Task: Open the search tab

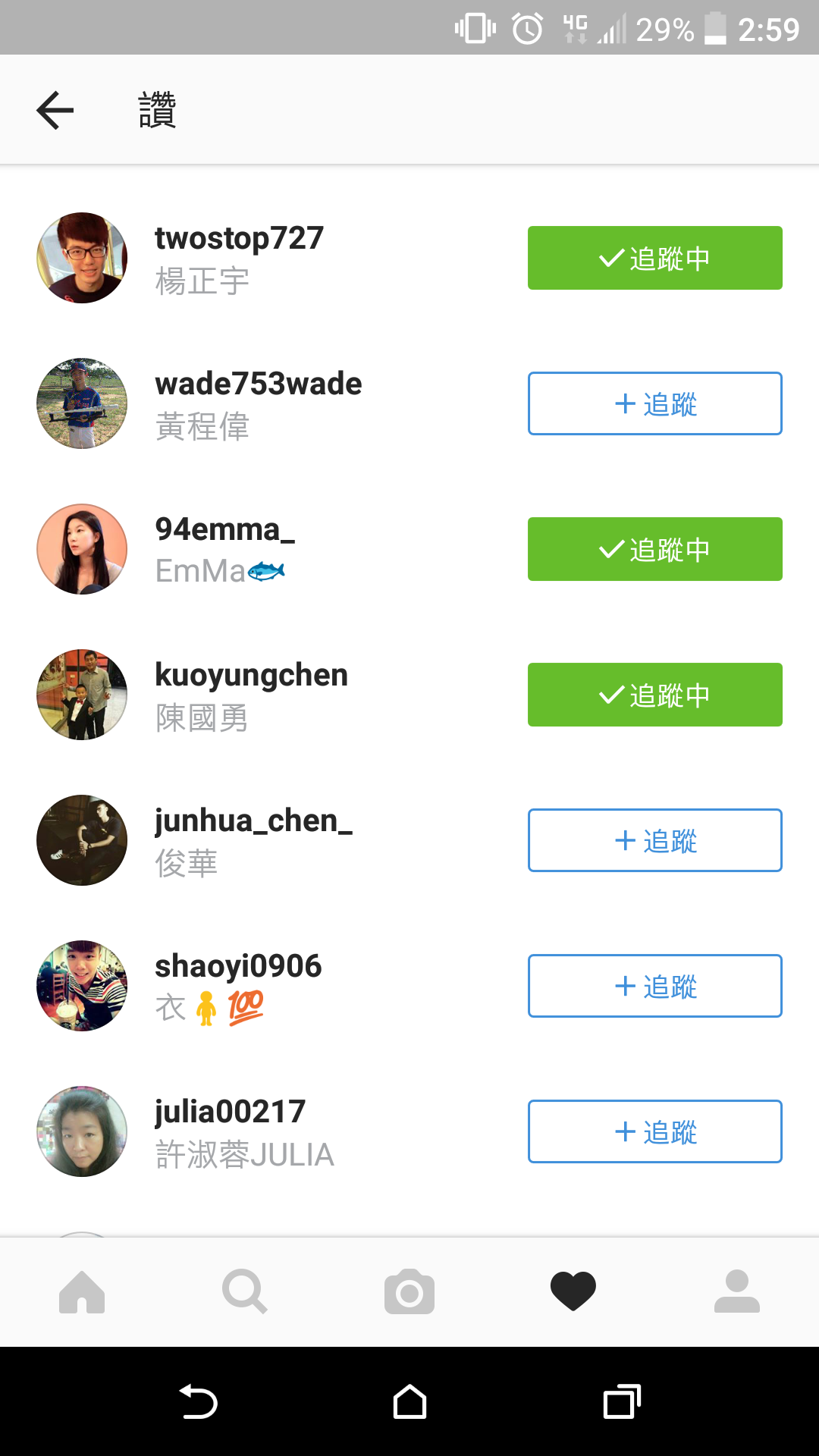Action: pyautogui.click(x=245, y=1291)
